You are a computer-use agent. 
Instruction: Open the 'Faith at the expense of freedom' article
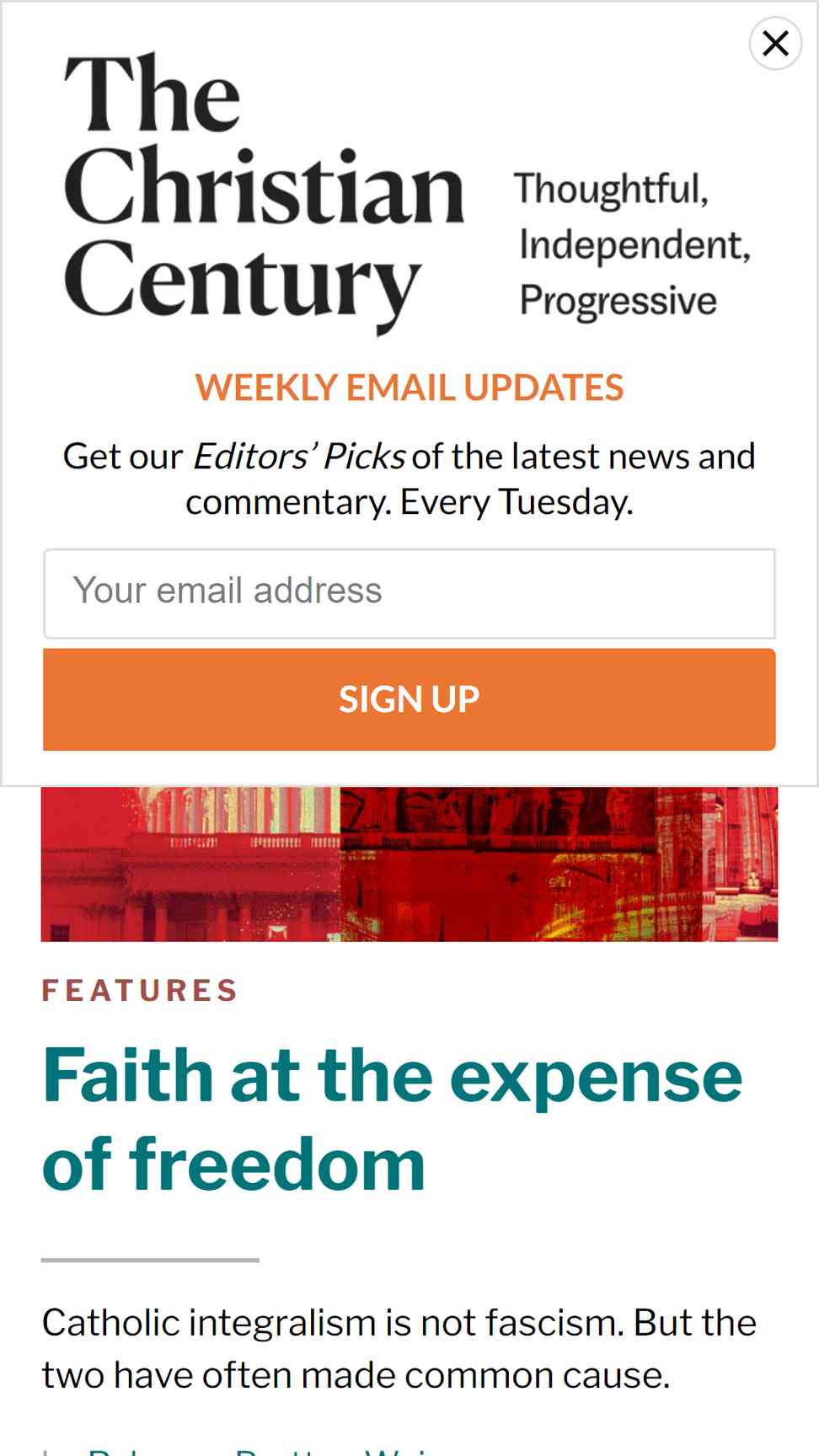click(x=393, y=1119)
